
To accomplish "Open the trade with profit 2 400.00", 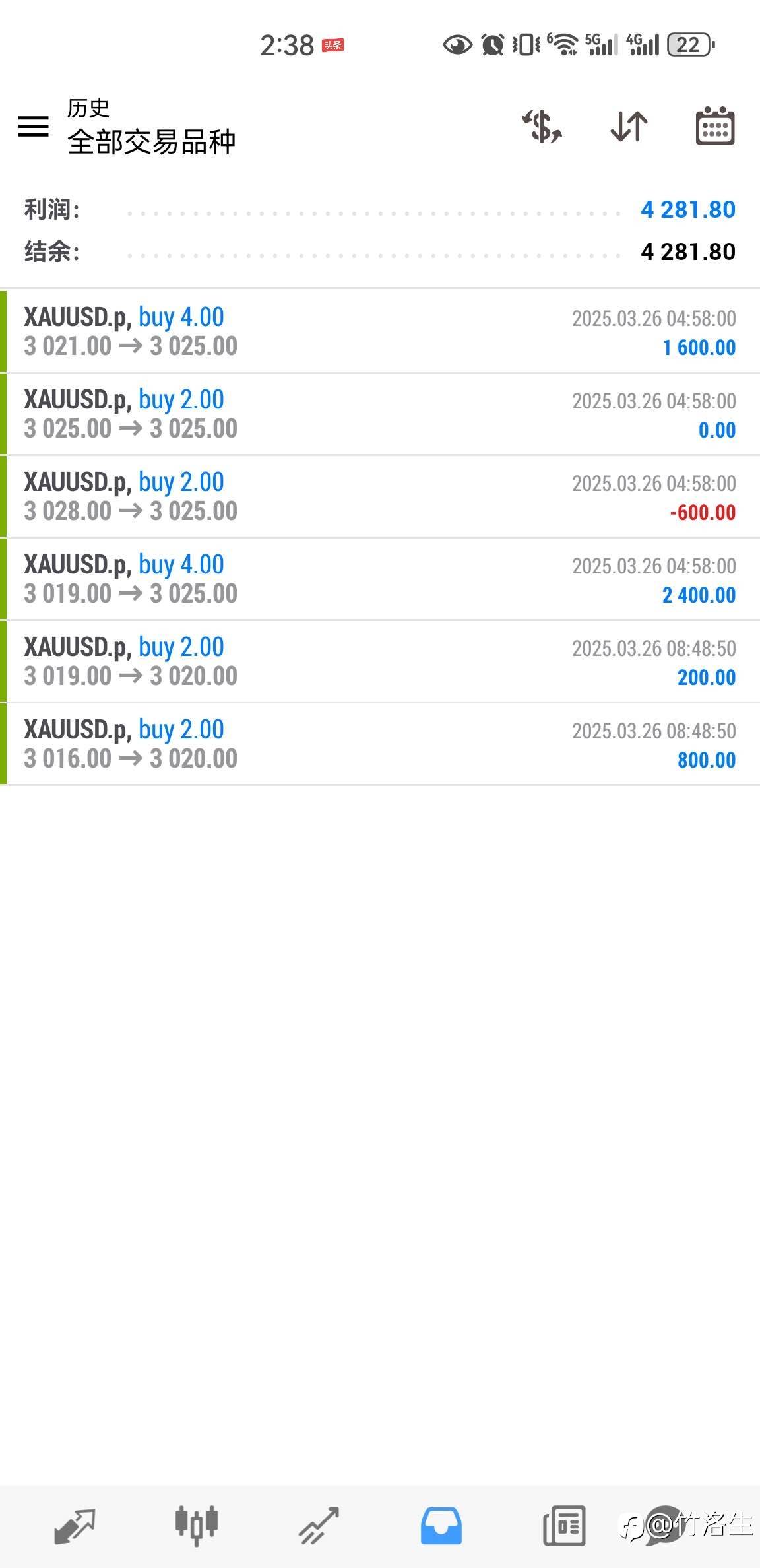I will click(380, 579).
